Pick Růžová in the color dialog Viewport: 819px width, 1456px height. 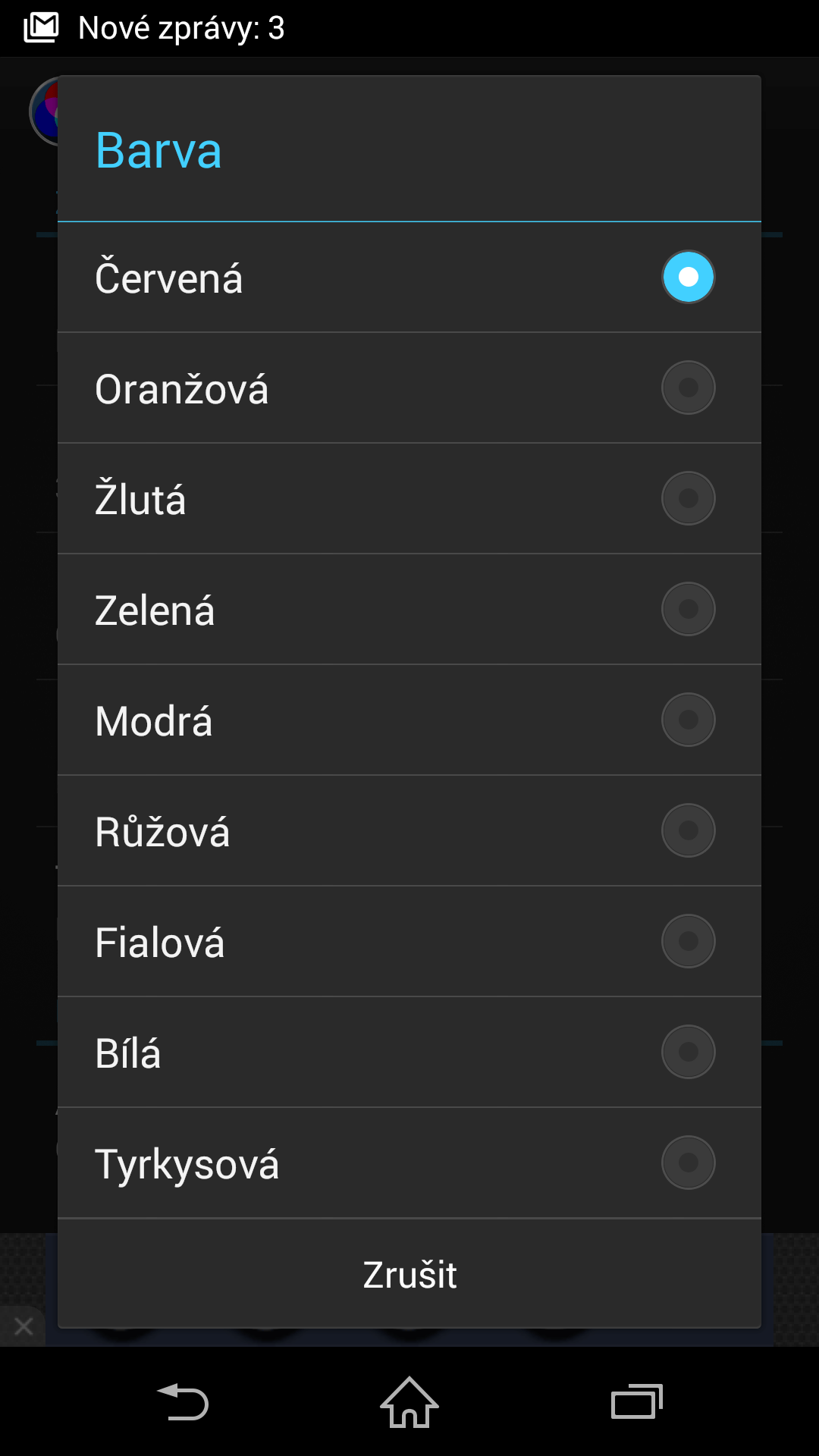(409, 831)
